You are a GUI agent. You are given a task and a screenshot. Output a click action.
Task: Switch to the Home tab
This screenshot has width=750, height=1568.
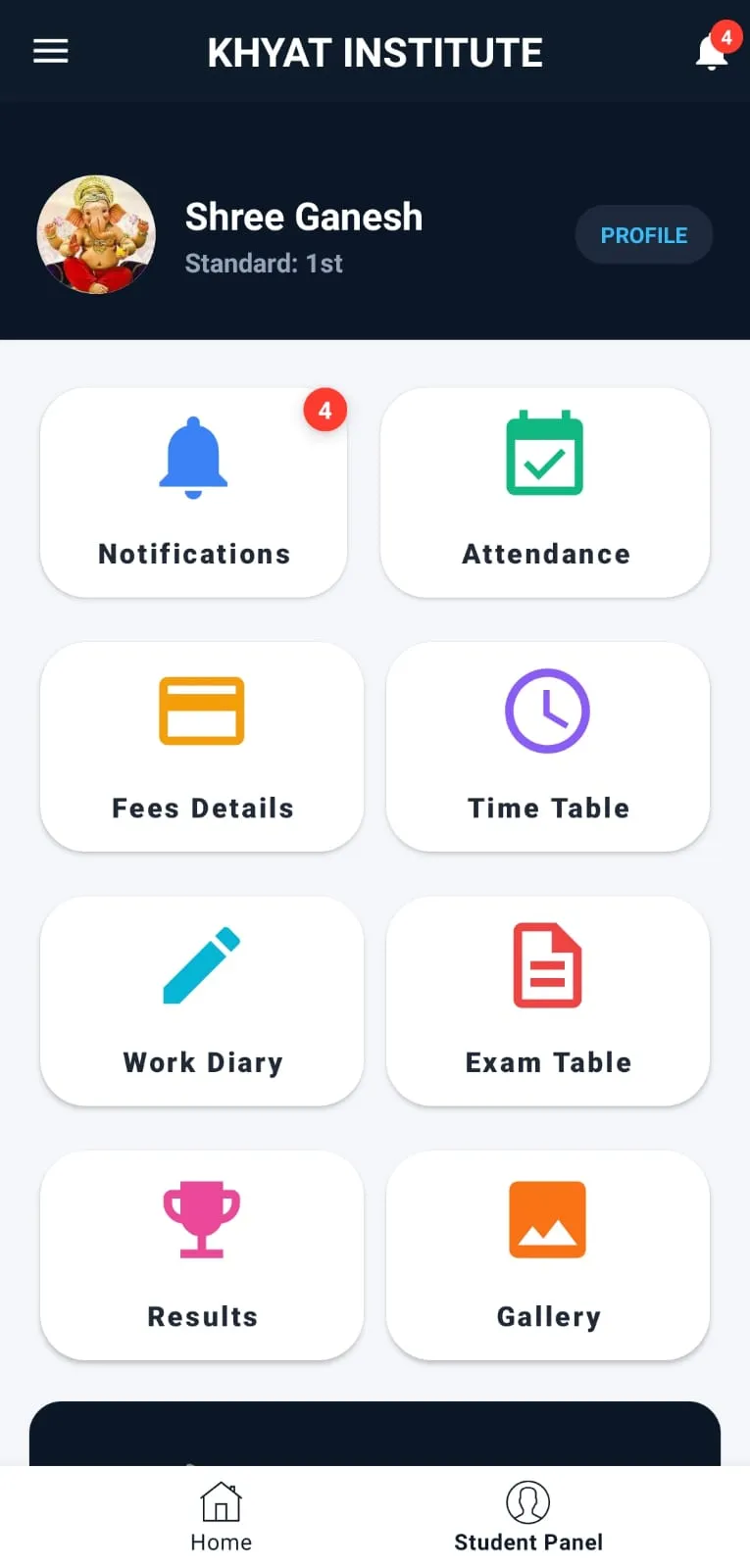click(x=221, y=1517)
